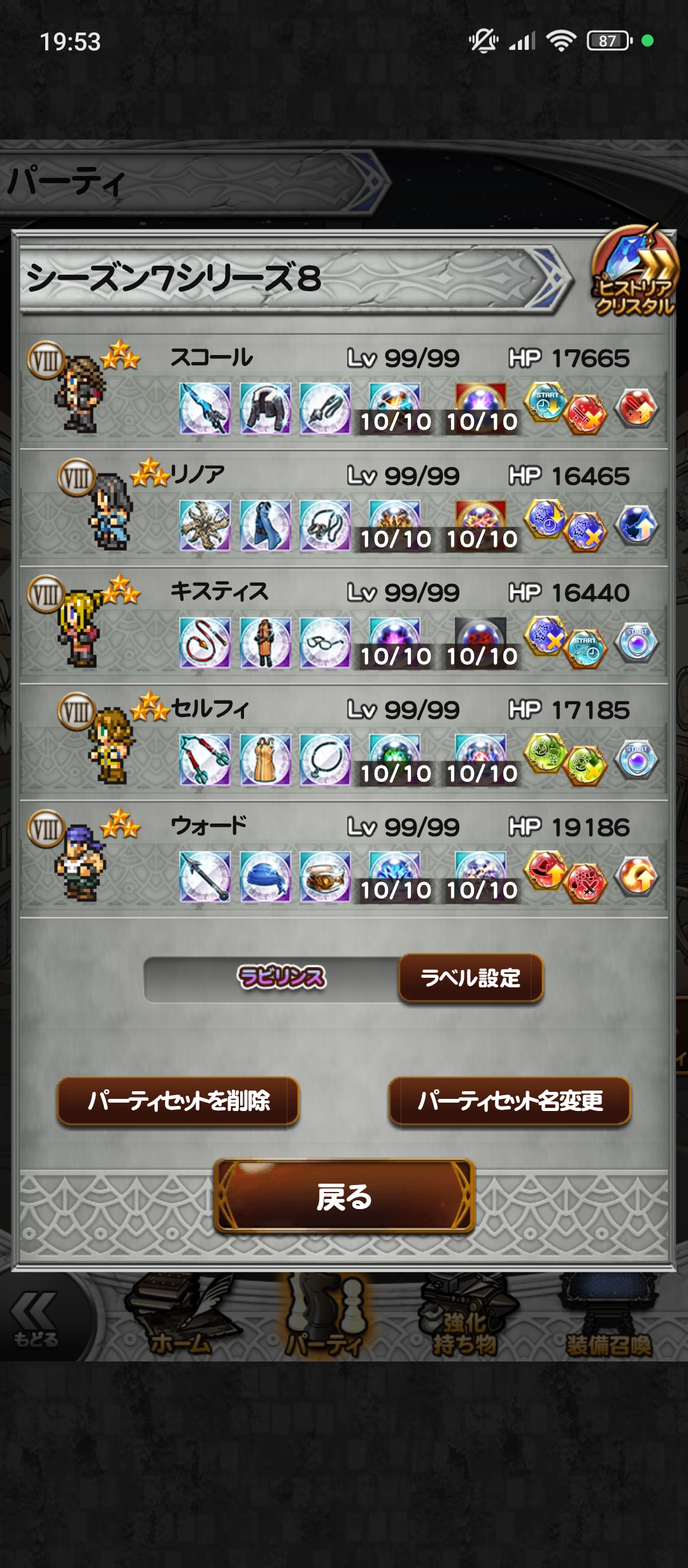
Task: Open the スコール character row
Action: (344, 389)
